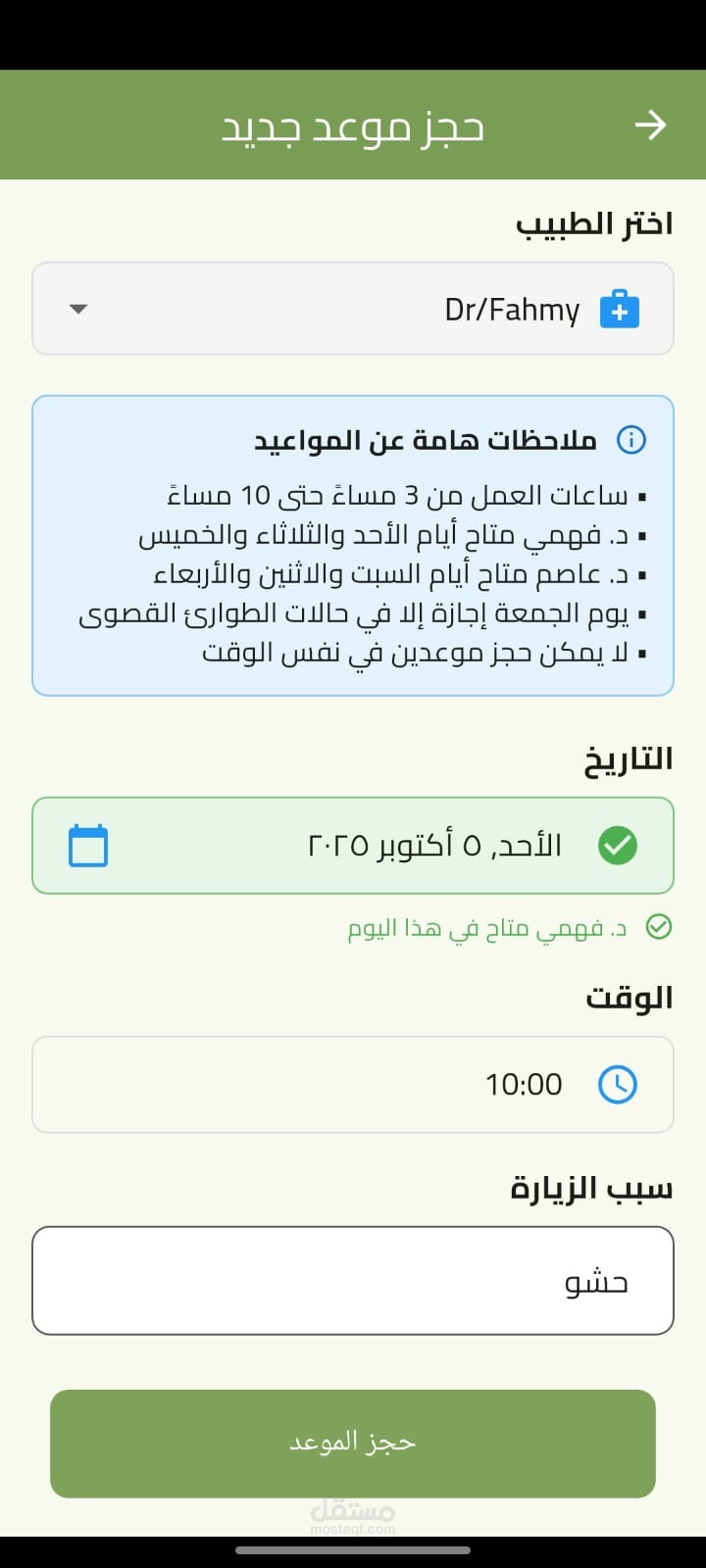Open the time picker showing 10:00
Image resolution: width=706 pixels, height=1568 pixels.
[x=353, y=1084]
